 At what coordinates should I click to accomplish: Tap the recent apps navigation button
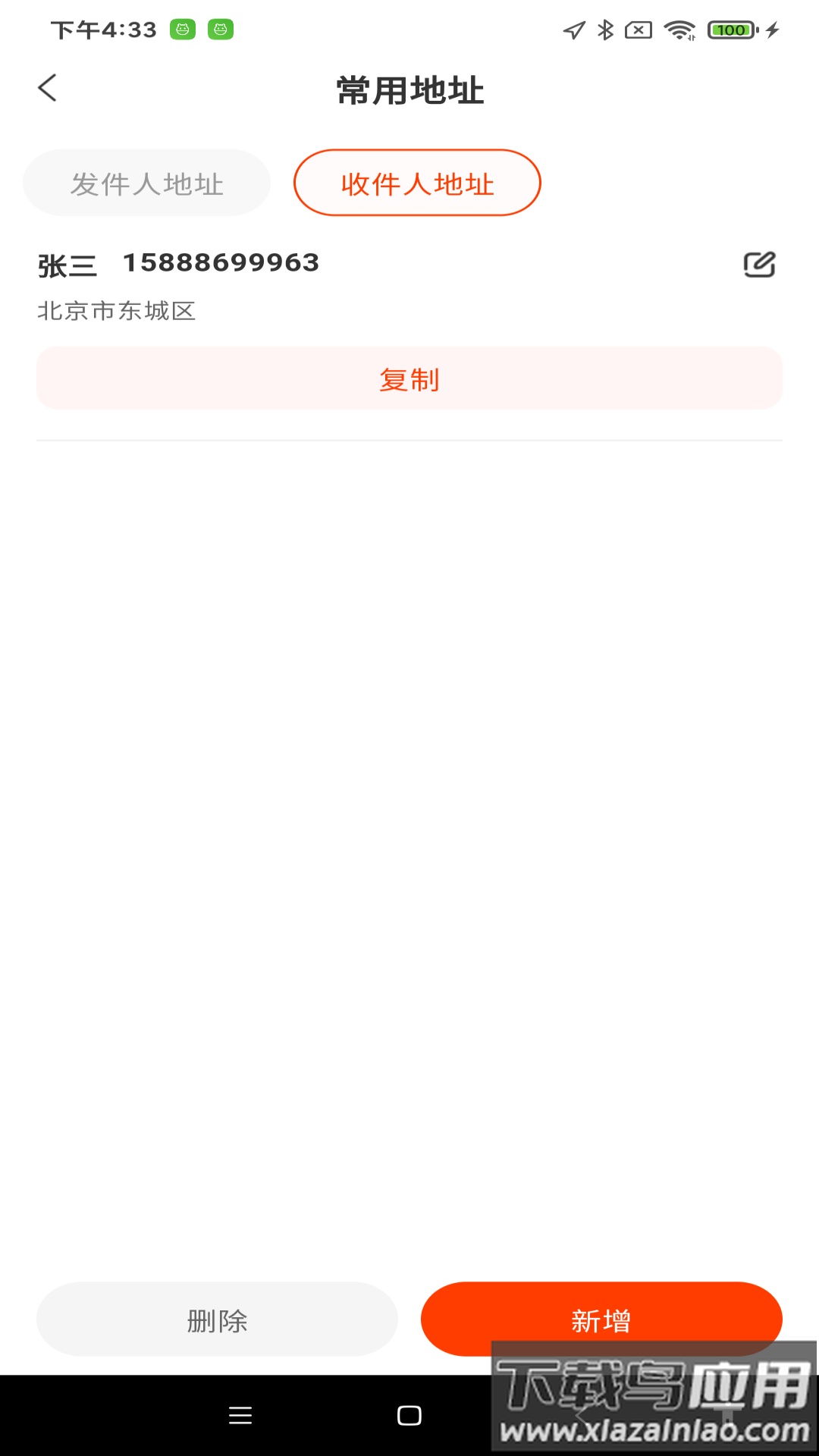tap(240, 1415)
